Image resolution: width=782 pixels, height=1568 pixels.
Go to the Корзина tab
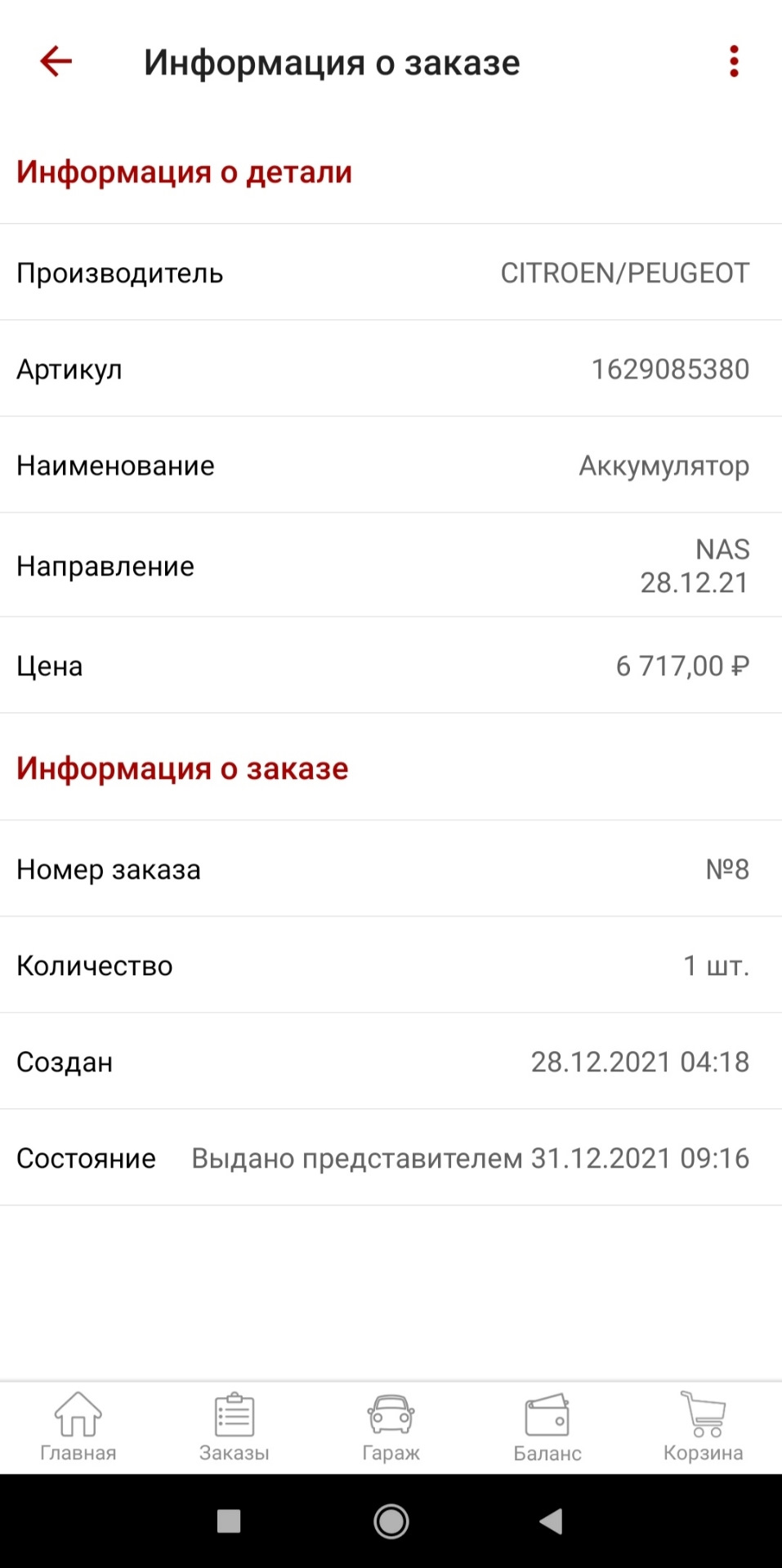tap(703, 1426)
